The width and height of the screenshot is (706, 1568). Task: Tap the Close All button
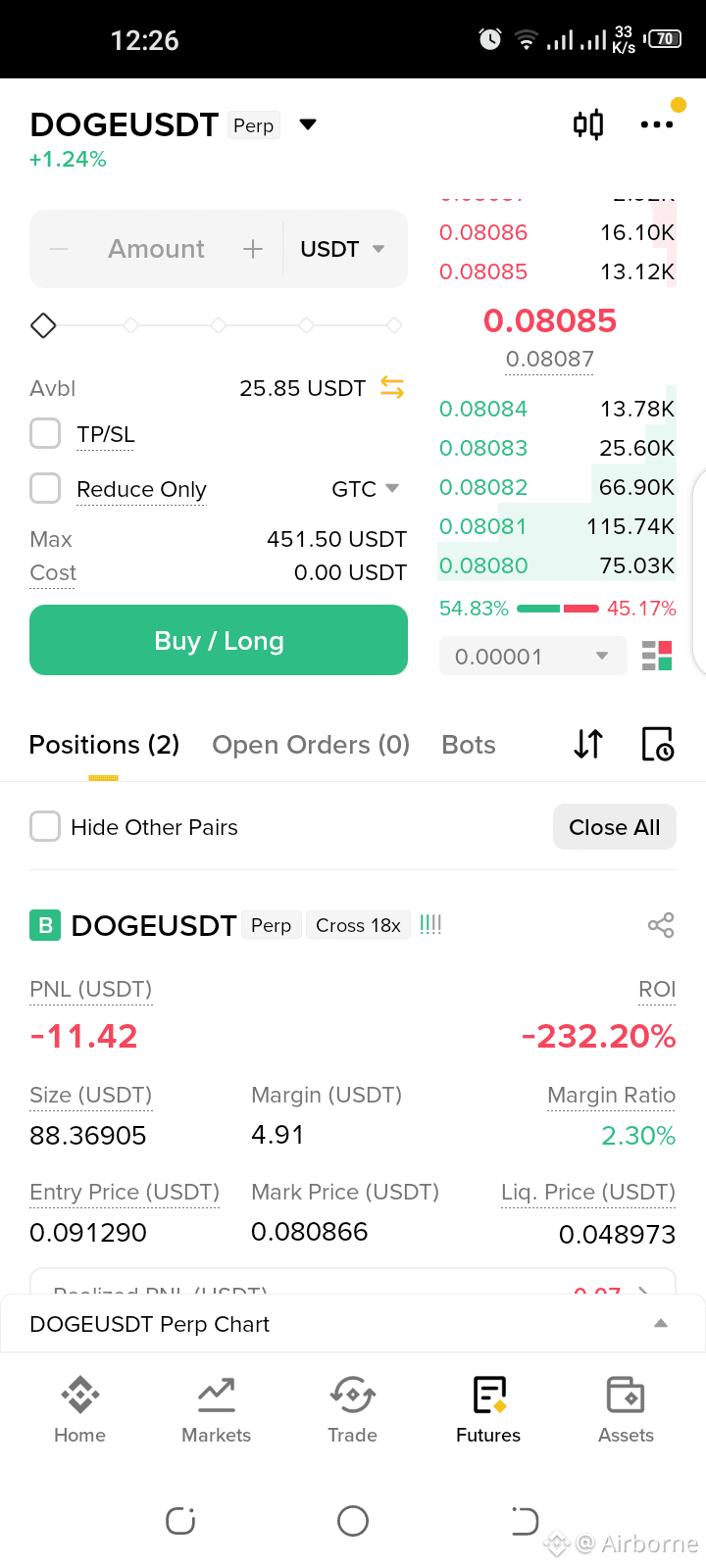click(615, 827)
